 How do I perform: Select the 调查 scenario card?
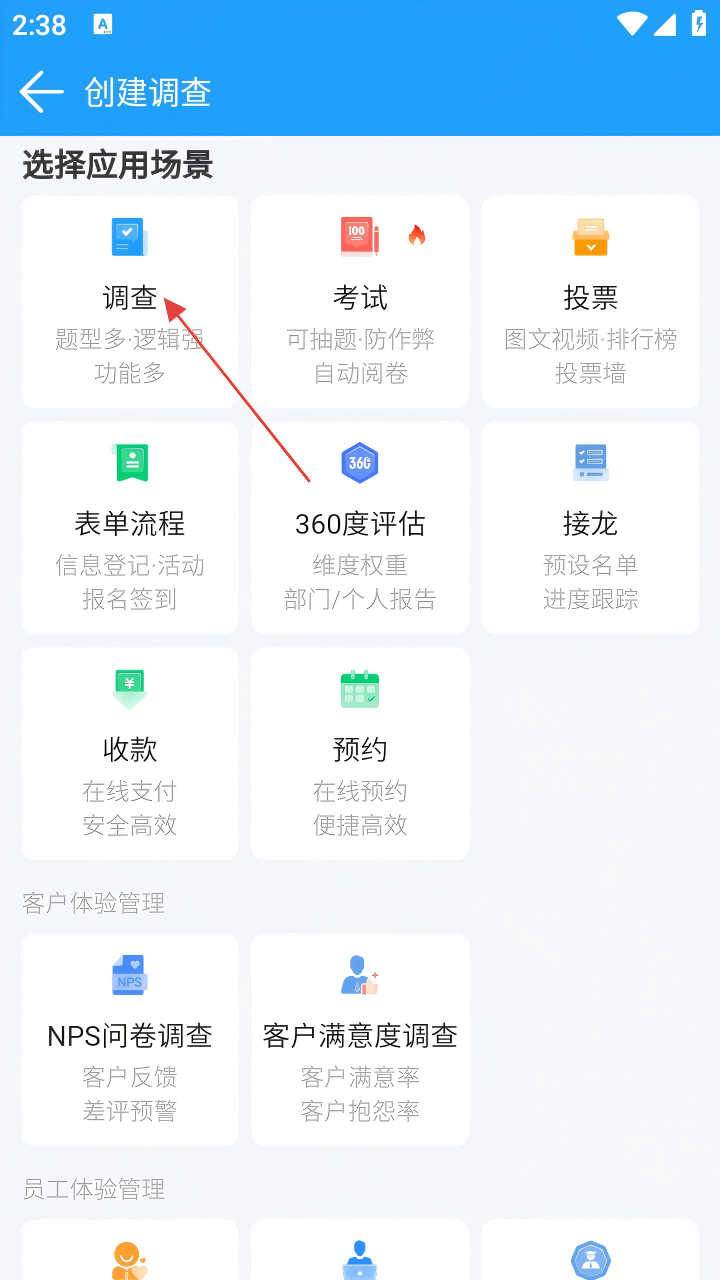(130, 302)
